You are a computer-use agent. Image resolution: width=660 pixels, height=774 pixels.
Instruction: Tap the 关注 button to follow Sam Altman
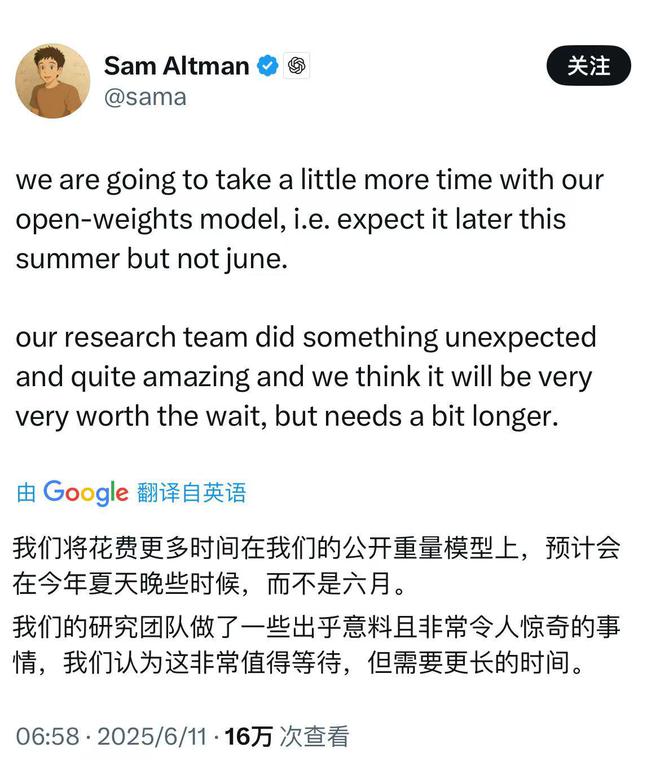(588, 66)
